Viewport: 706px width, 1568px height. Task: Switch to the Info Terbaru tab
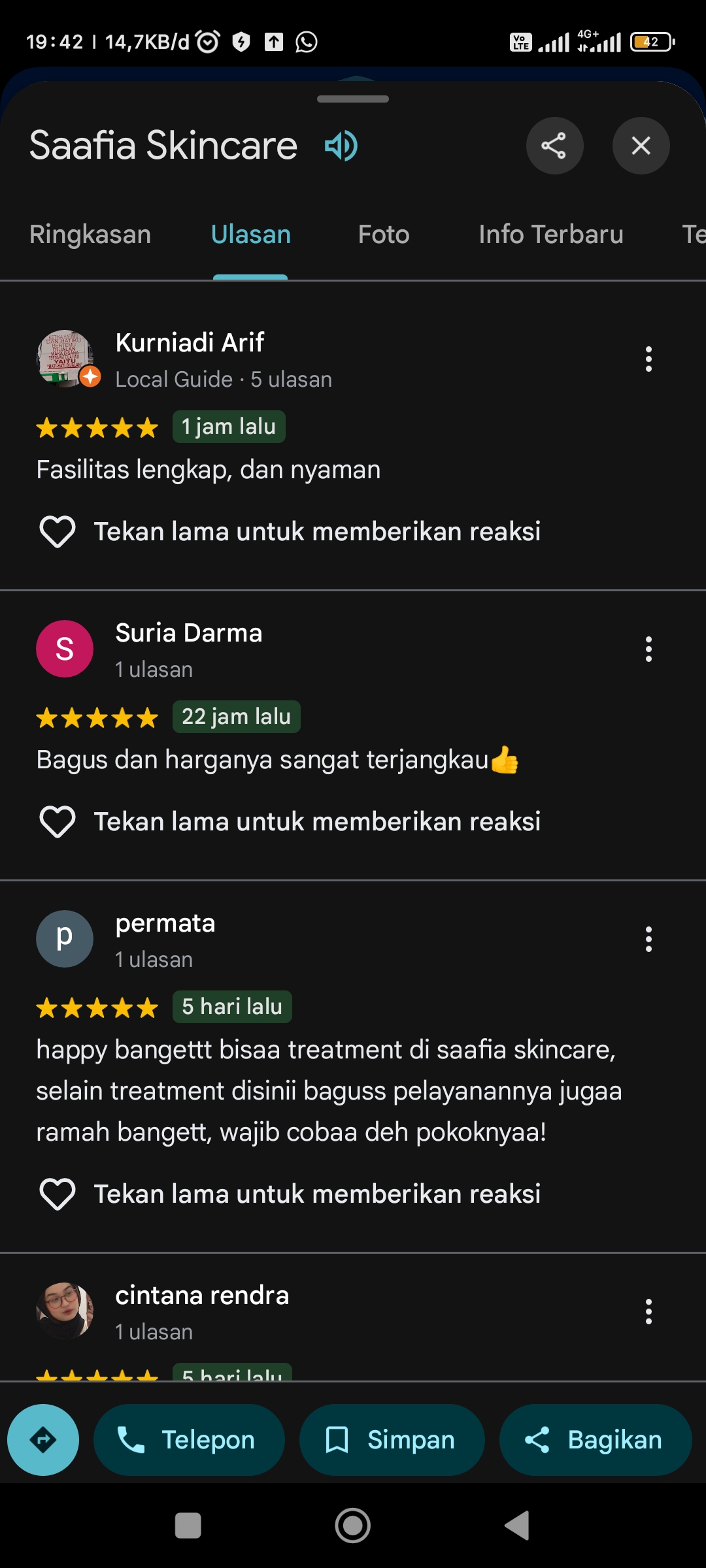551,235
